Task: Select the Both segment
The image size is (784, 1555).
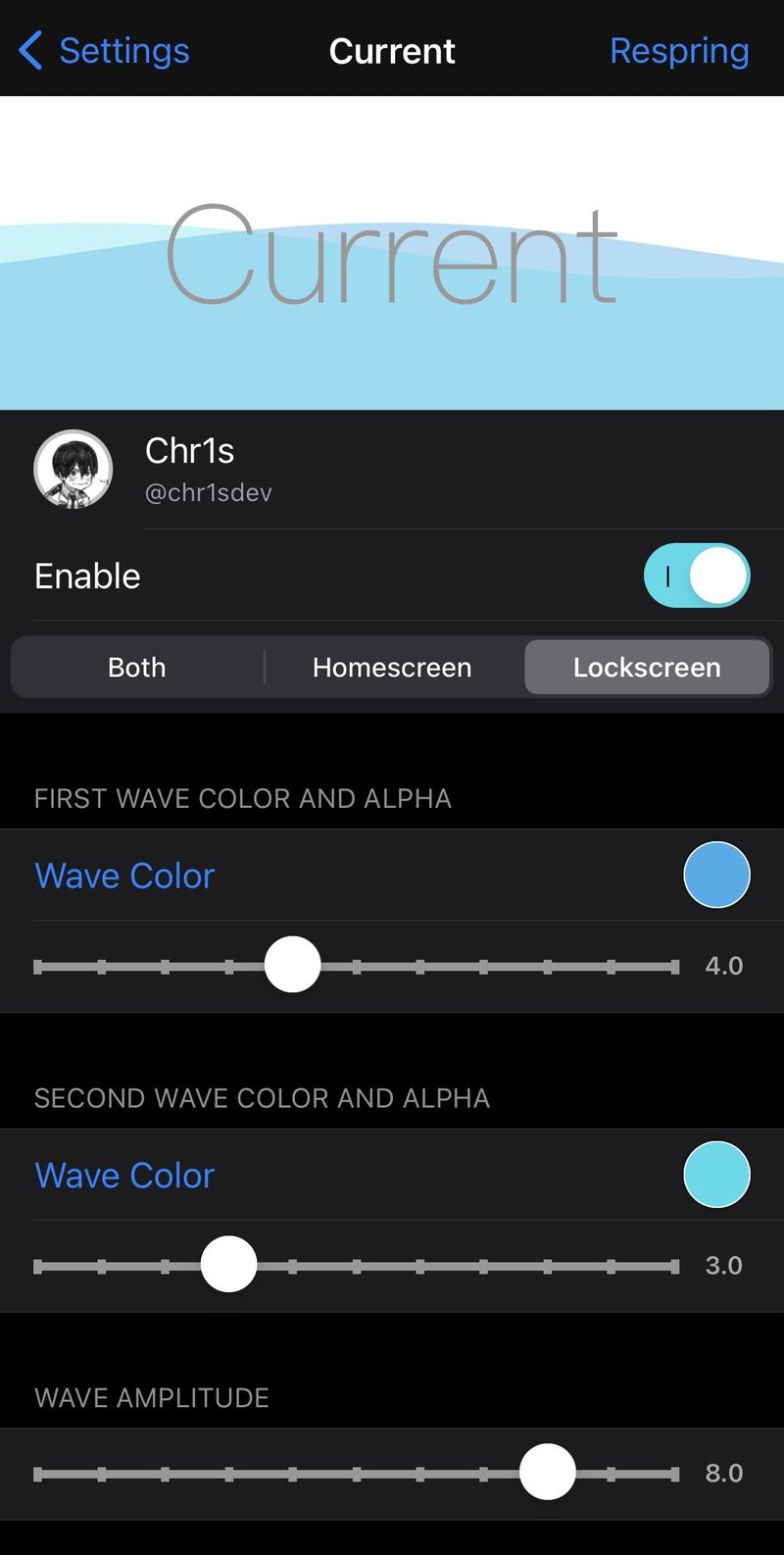Action: tap(137, 668)
